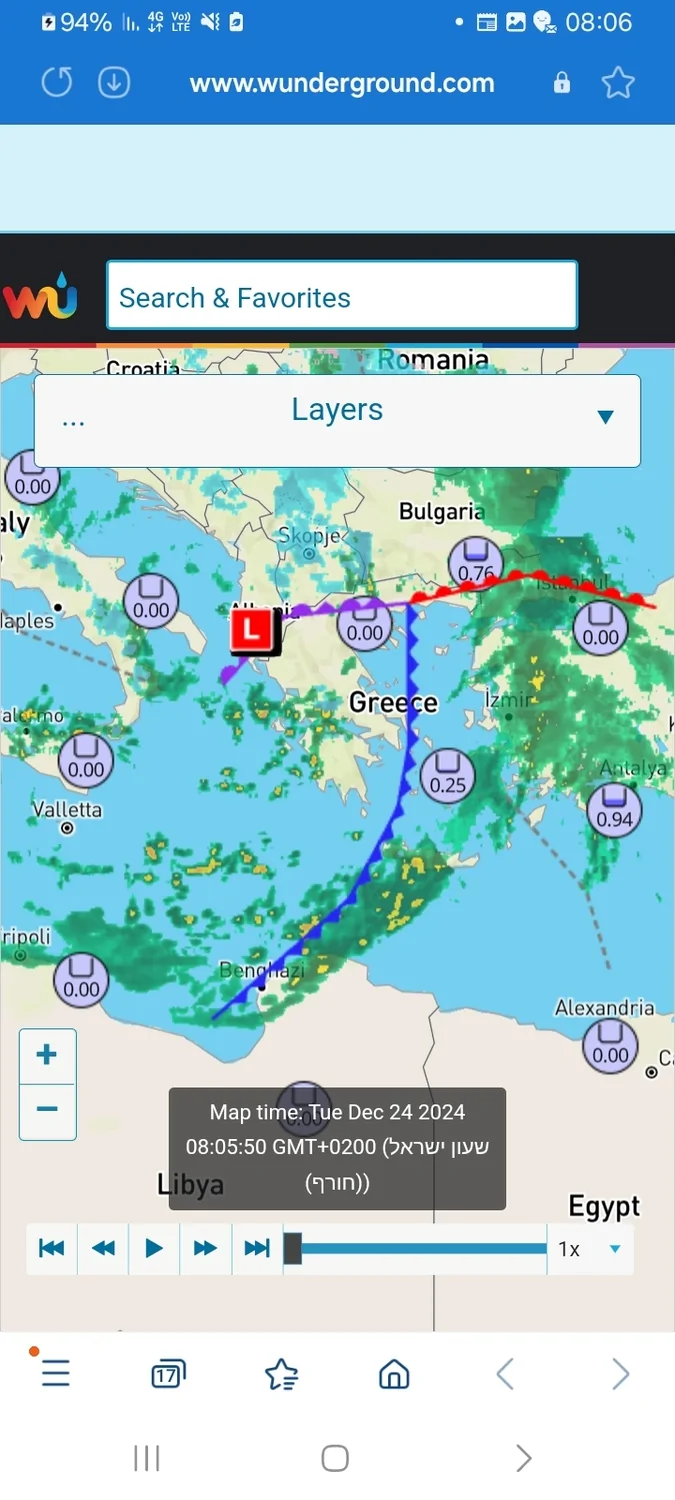Screen dimensions: 675x1500
Task: Step forward one map frame
Action: coord(205,1248)
